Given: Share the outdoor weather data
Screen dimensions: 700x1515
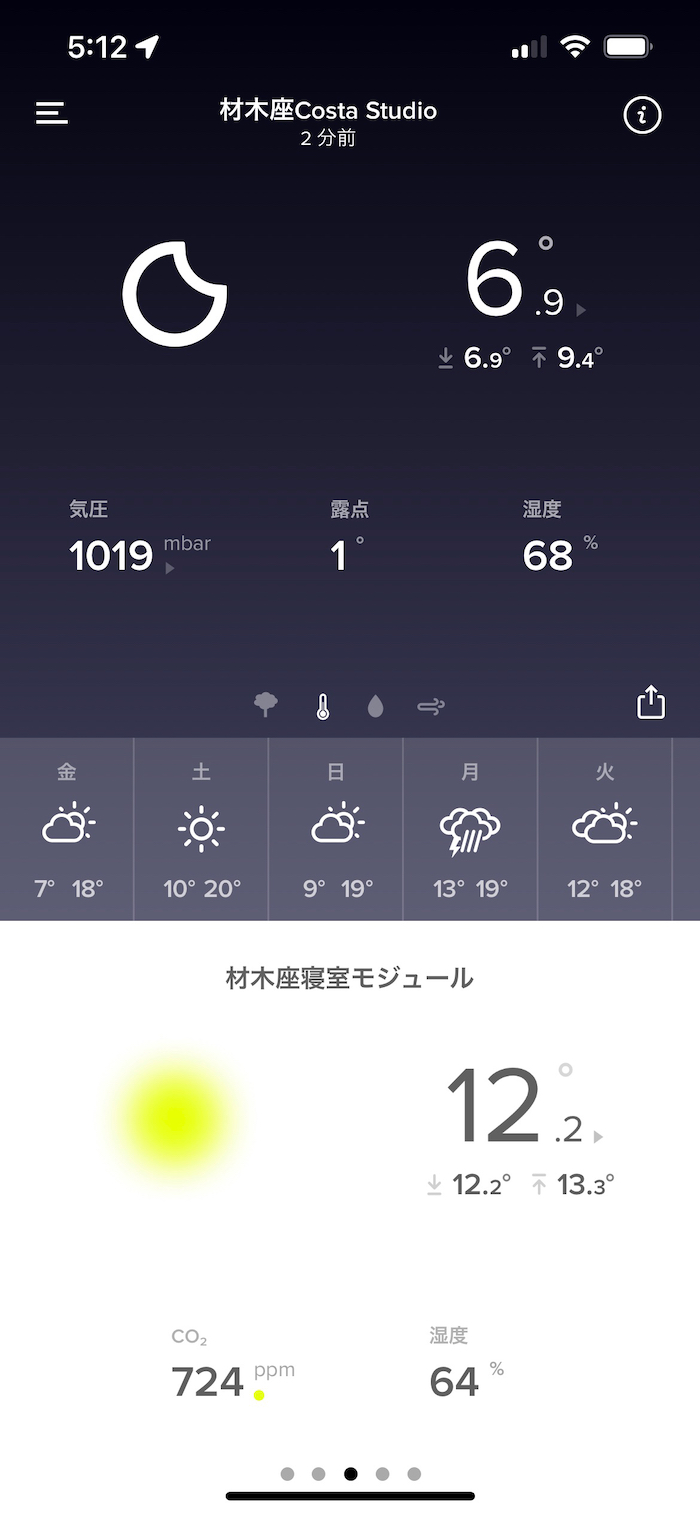Looking at the screenshot, I should point(651,702).
